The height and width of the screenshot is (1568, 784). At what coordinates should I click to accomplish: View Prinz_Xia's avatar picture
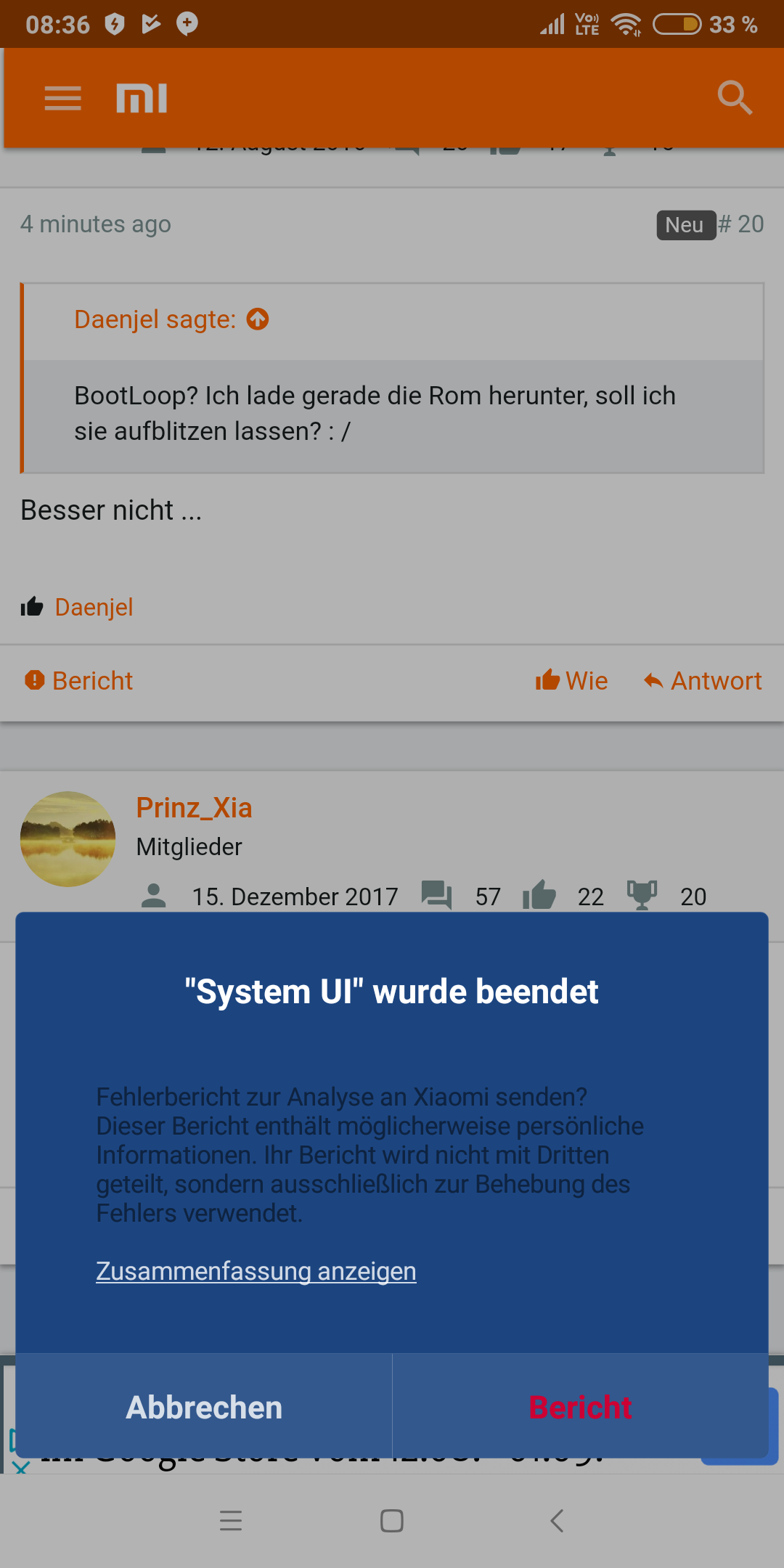click(68, 839)
